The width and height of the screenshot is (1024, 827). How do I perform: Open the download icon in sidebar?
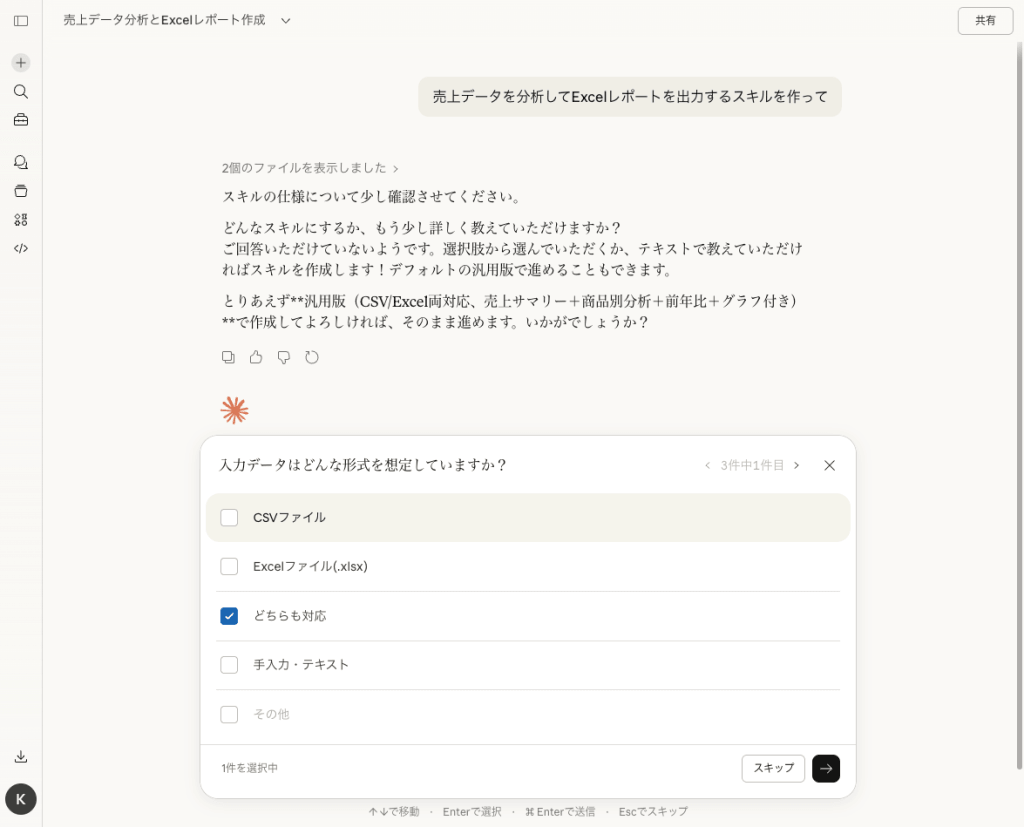pyautogui.click(x=21, y=756)
